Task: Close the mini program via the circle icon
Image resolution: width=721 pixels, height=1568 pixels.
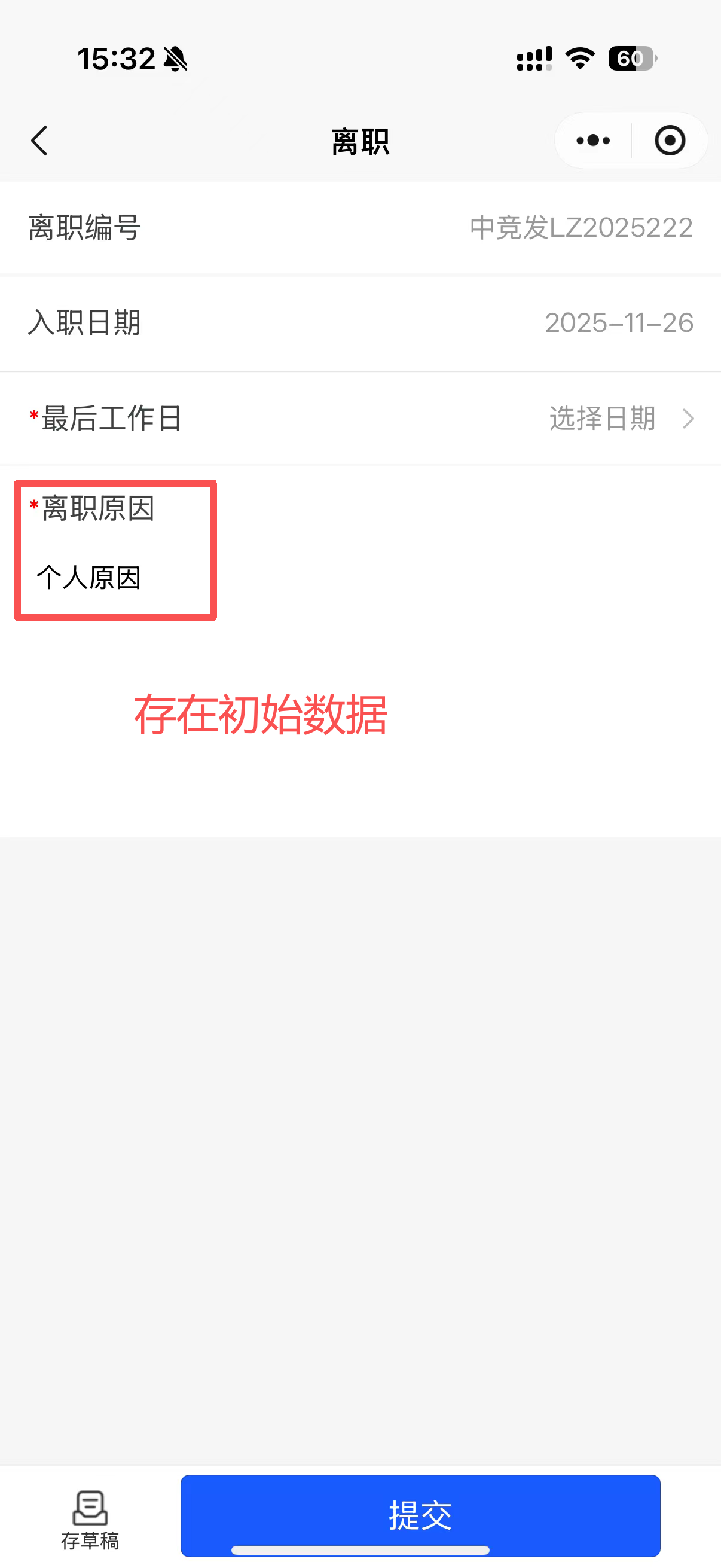Action: coord(669,141)
